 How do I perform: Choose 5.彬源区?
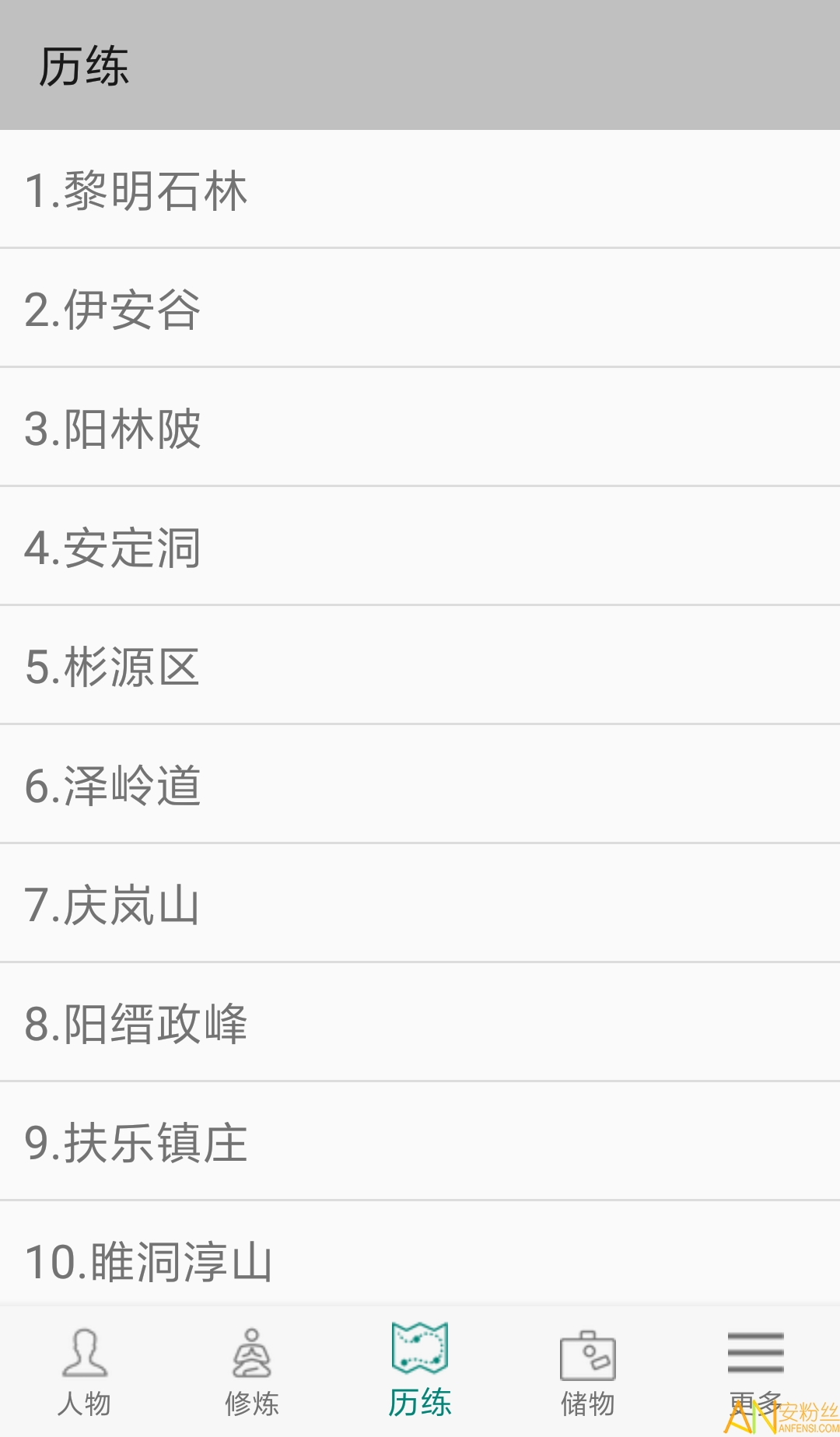(420, 666)
